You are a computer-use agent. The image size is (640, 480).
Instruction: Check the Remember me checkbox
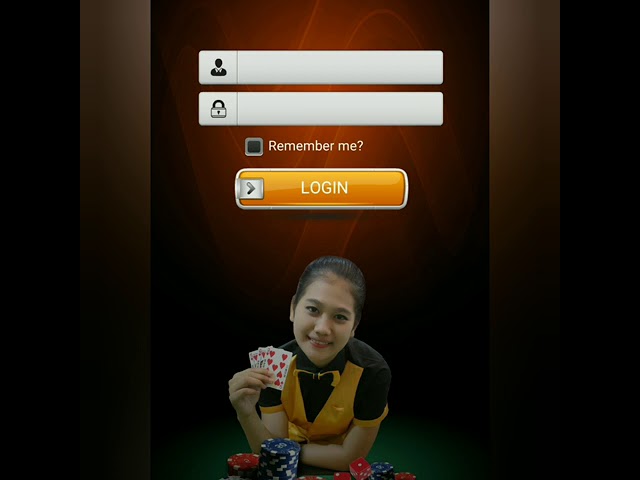[254, 147]
